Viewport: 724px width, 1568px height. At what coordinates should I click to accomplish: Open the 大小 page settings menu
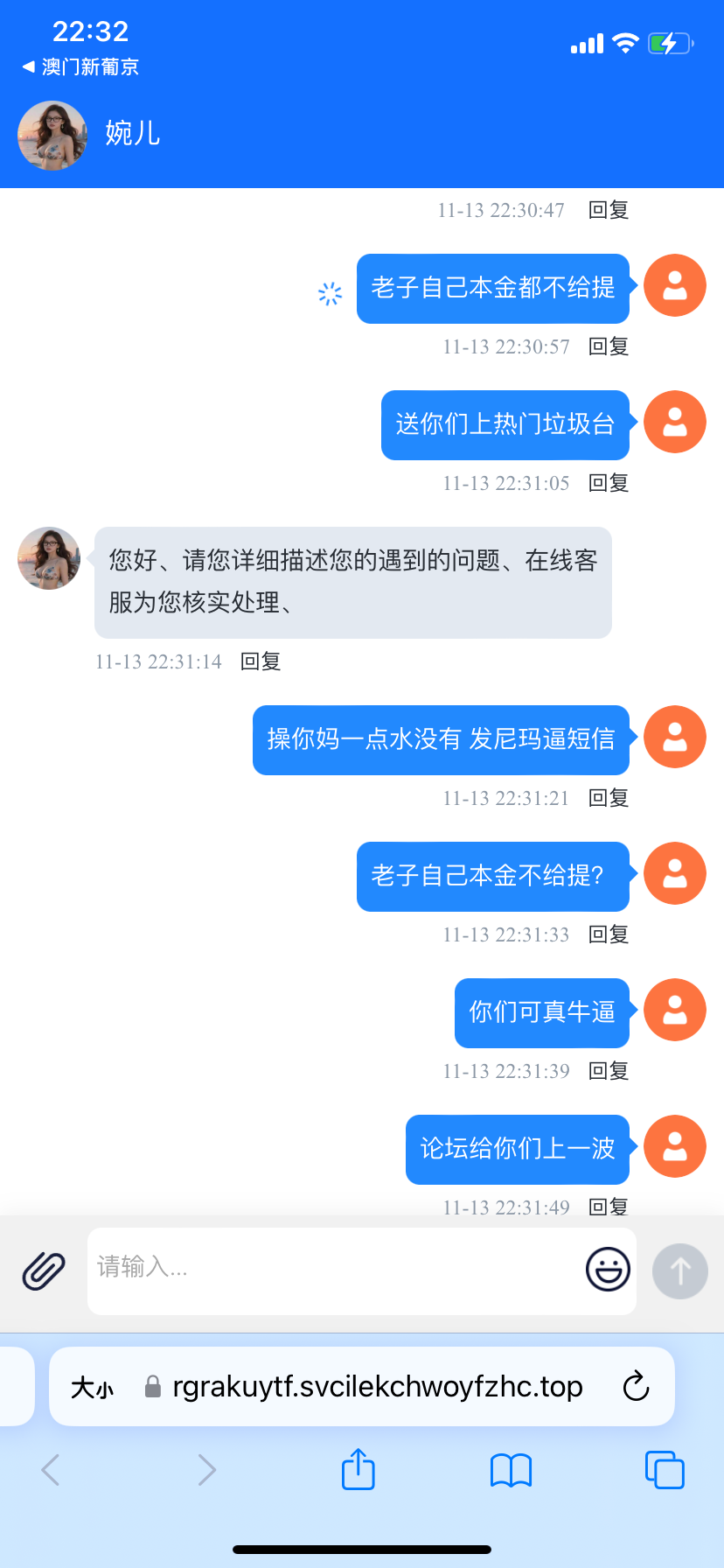(x=92, y=1387)
